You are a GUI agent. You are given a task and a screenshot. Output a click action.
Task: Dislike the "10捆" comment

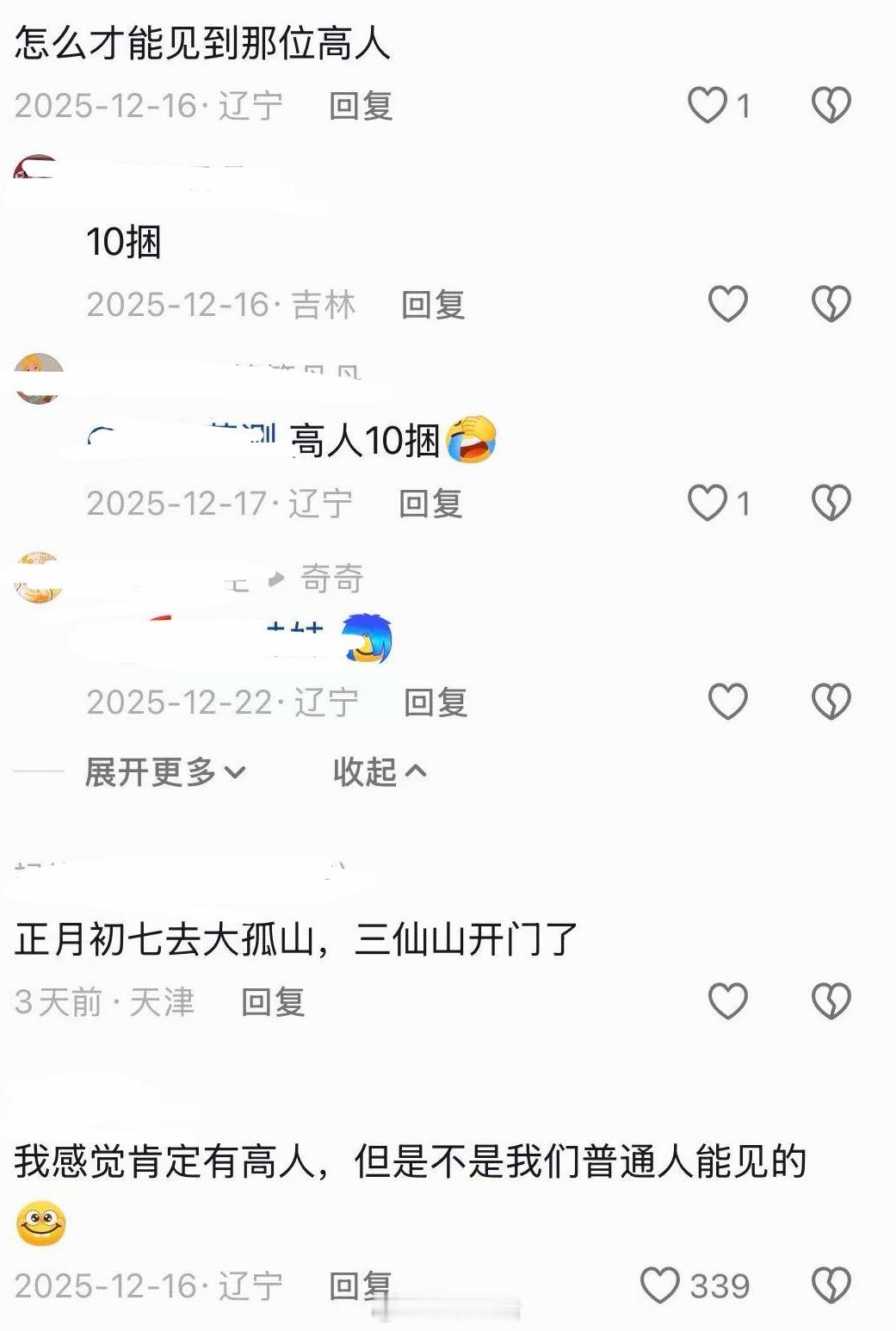coord(829,304)
